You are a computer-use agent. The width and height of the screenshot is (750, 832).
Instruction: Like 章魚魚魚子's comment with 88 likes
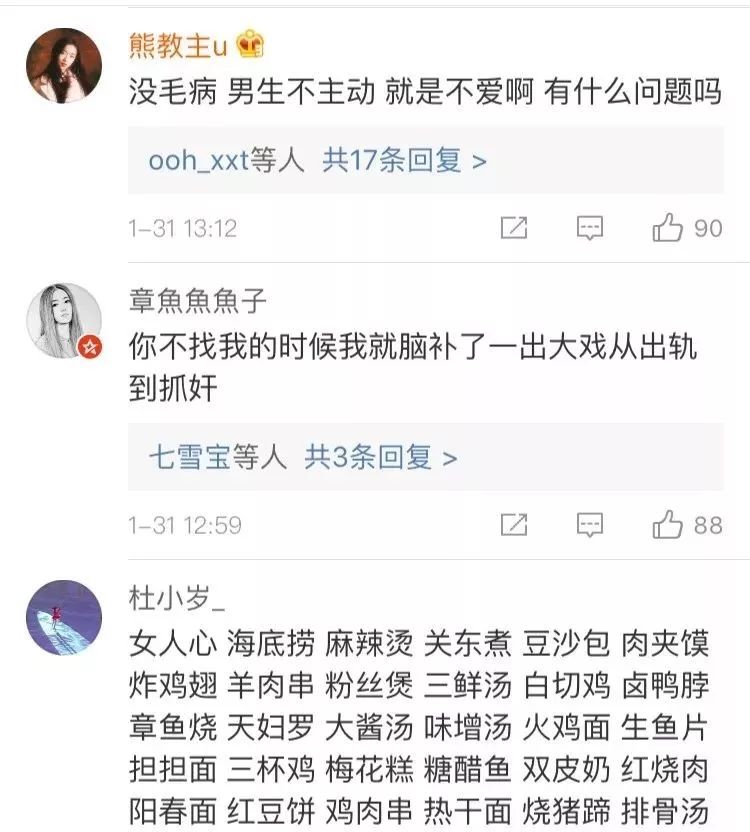(x=668, y=524)
